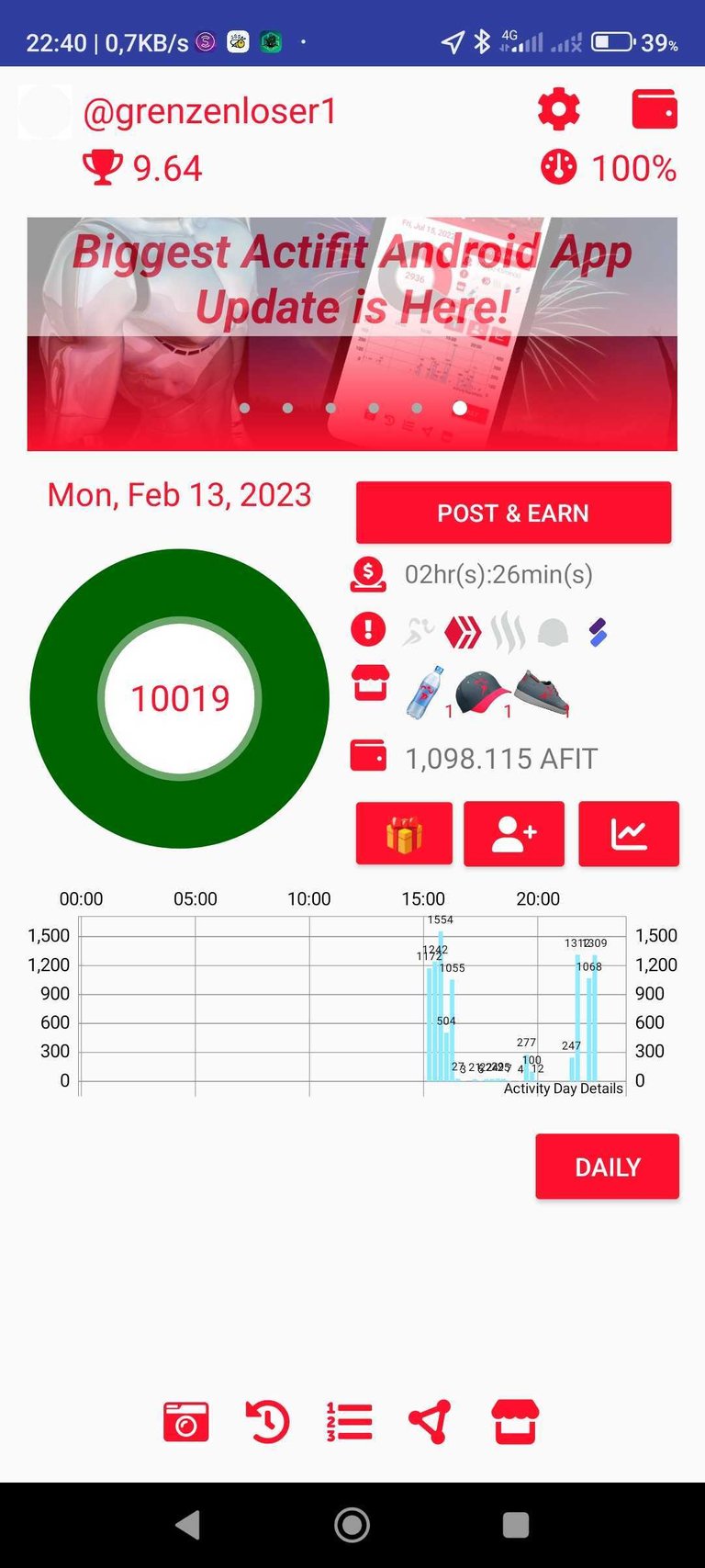This screenshot has height=1568, width=705.
Task: Open the camera snapshot icon
Action: [x=186, y=1422]
